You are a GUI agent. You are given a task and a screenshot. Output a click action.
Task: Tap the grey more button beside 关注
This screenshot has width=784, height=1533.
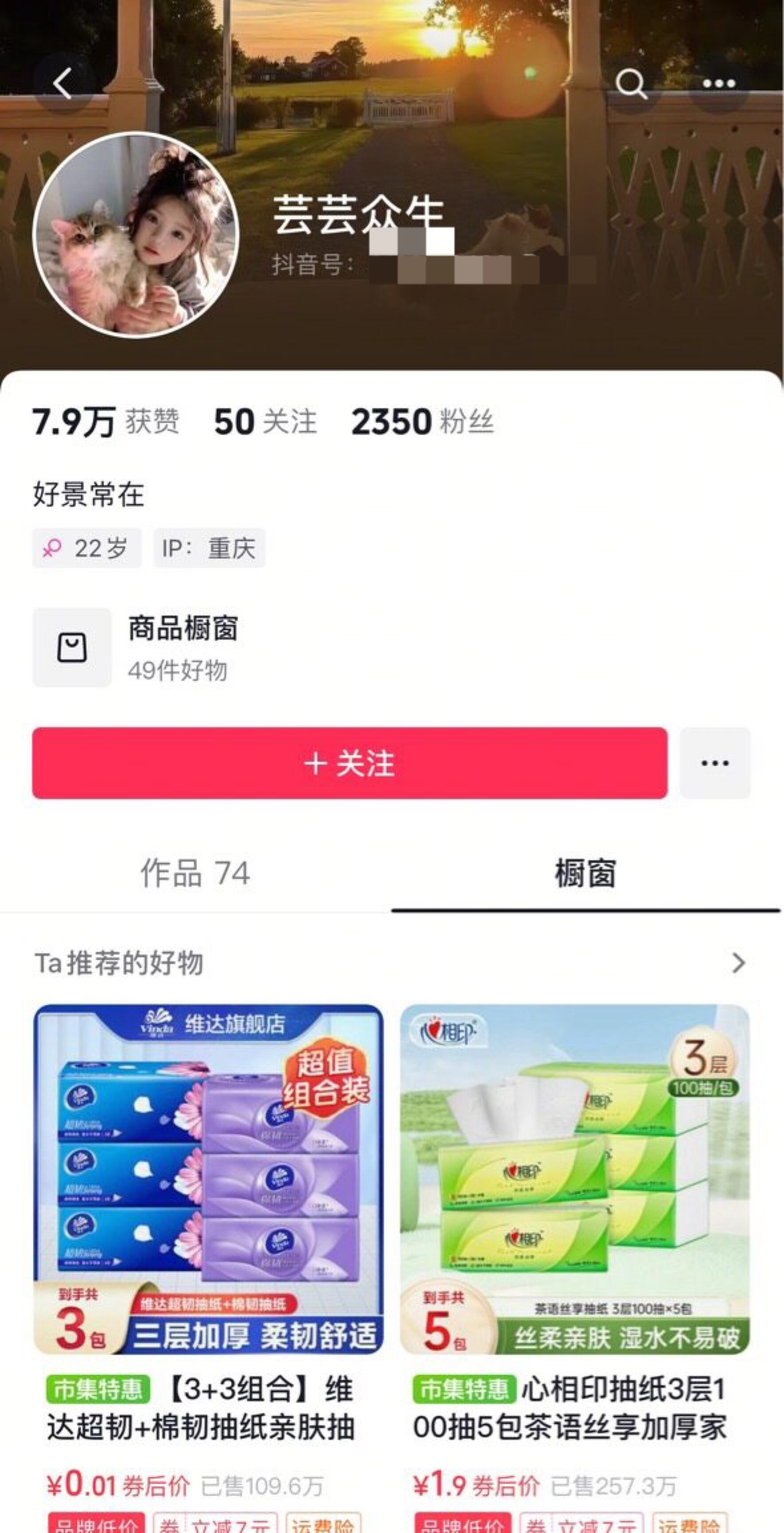point(715,763)
